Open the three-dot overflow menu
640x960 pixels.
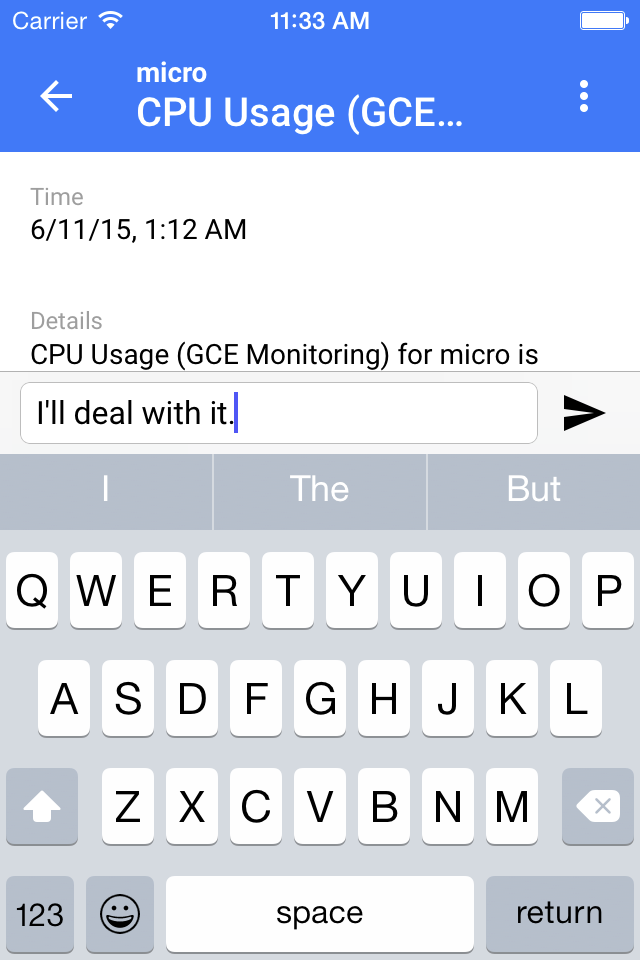[584, 96]
